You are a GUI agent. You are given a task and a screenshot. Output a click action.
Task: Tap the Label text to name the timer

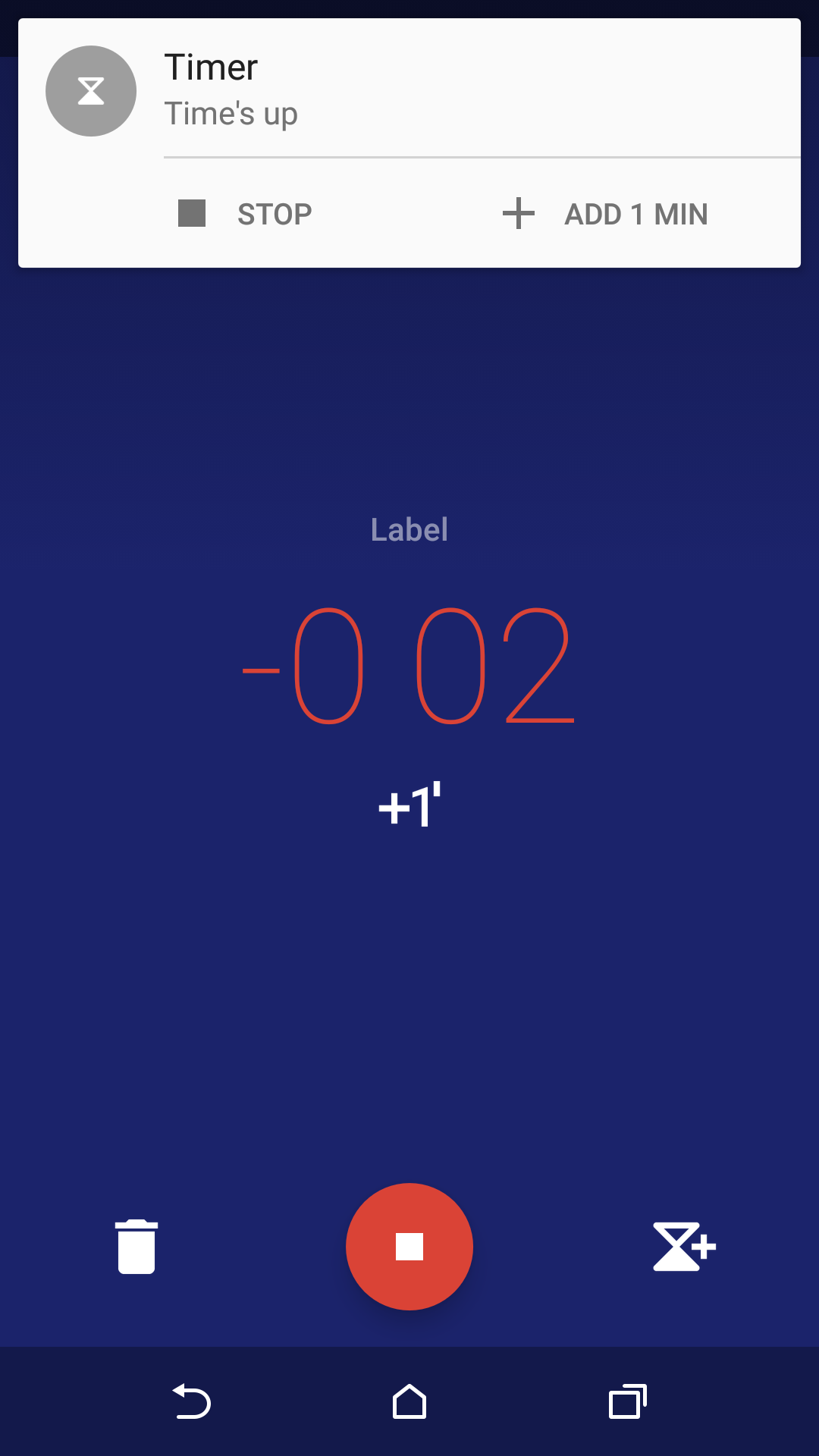coord(409,529)
